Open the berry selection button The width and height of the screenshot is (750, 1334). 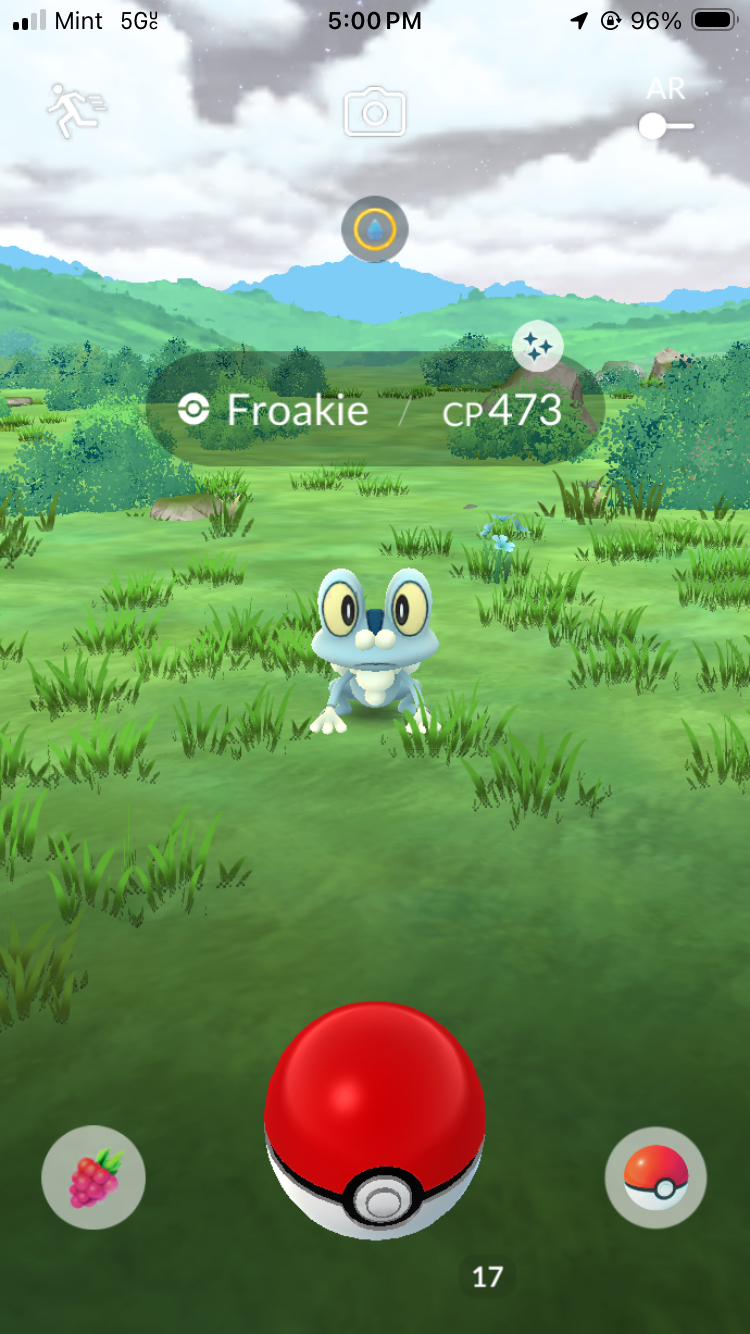[94, 1178]
